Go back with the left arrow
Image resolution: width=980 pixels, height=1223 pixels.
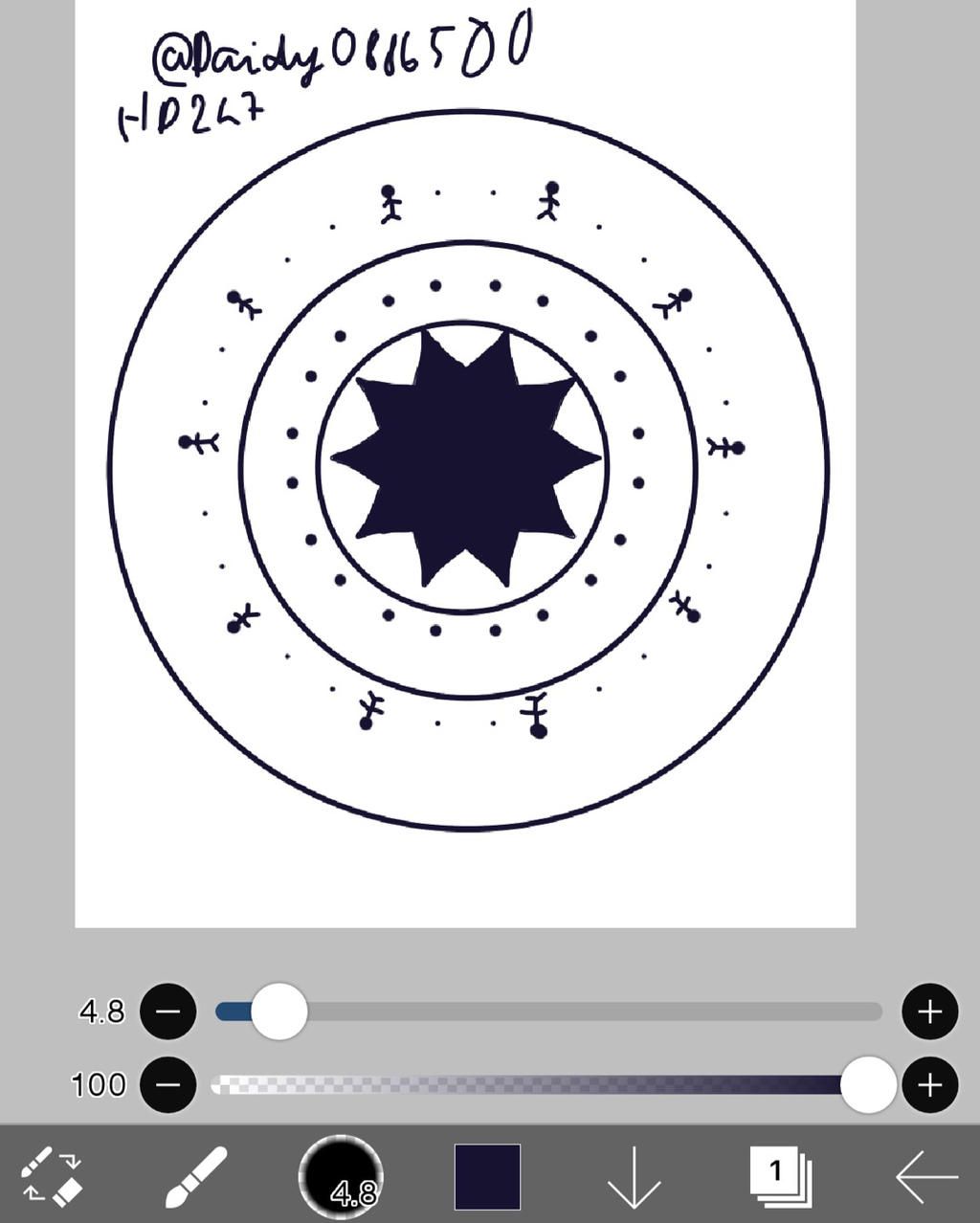click(x=926, y=1176)
